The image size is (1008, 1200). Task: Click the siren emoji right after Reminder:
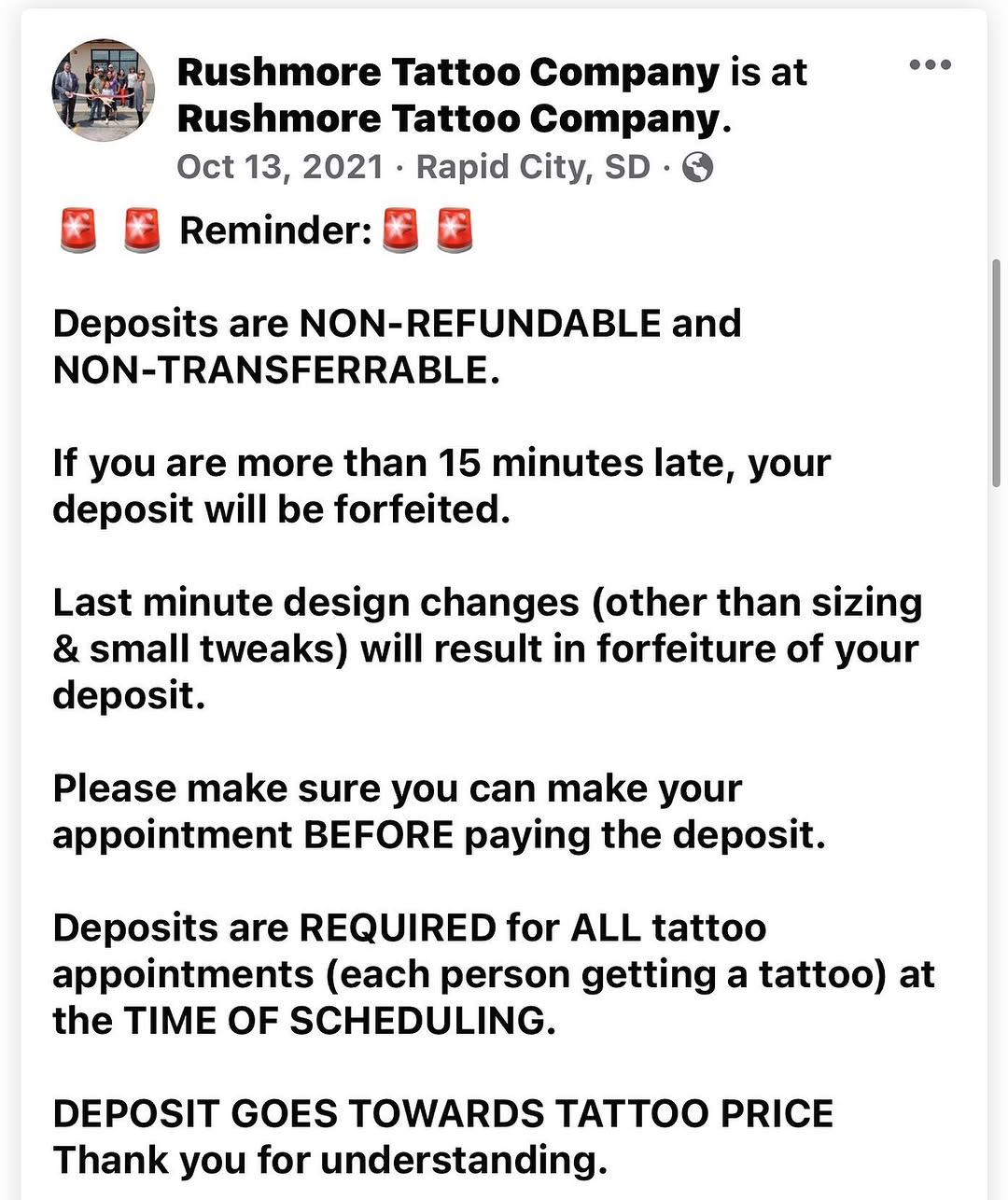pos(401,230)
